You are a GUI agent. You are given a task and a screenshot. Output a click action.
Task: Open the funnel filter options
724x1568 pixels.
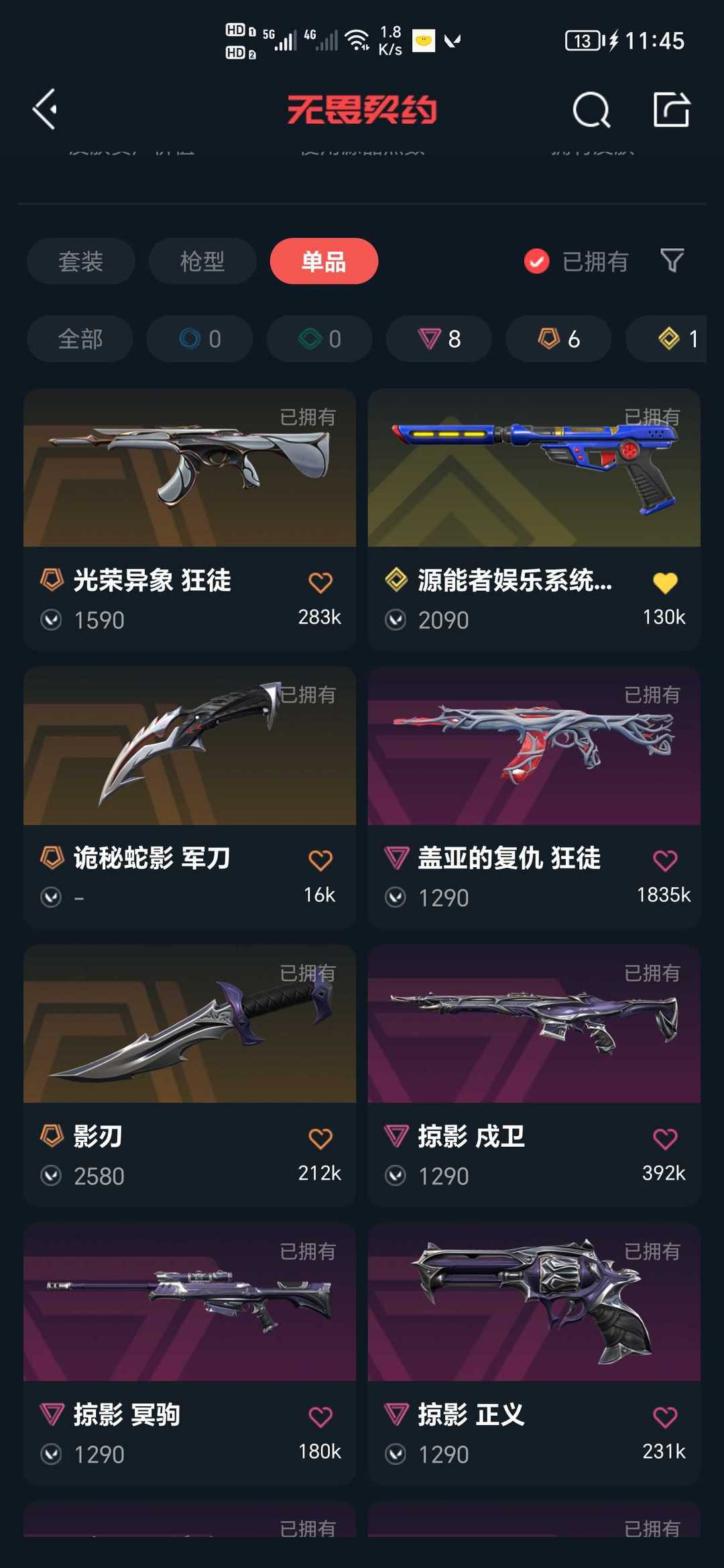(x=672, y=260)
